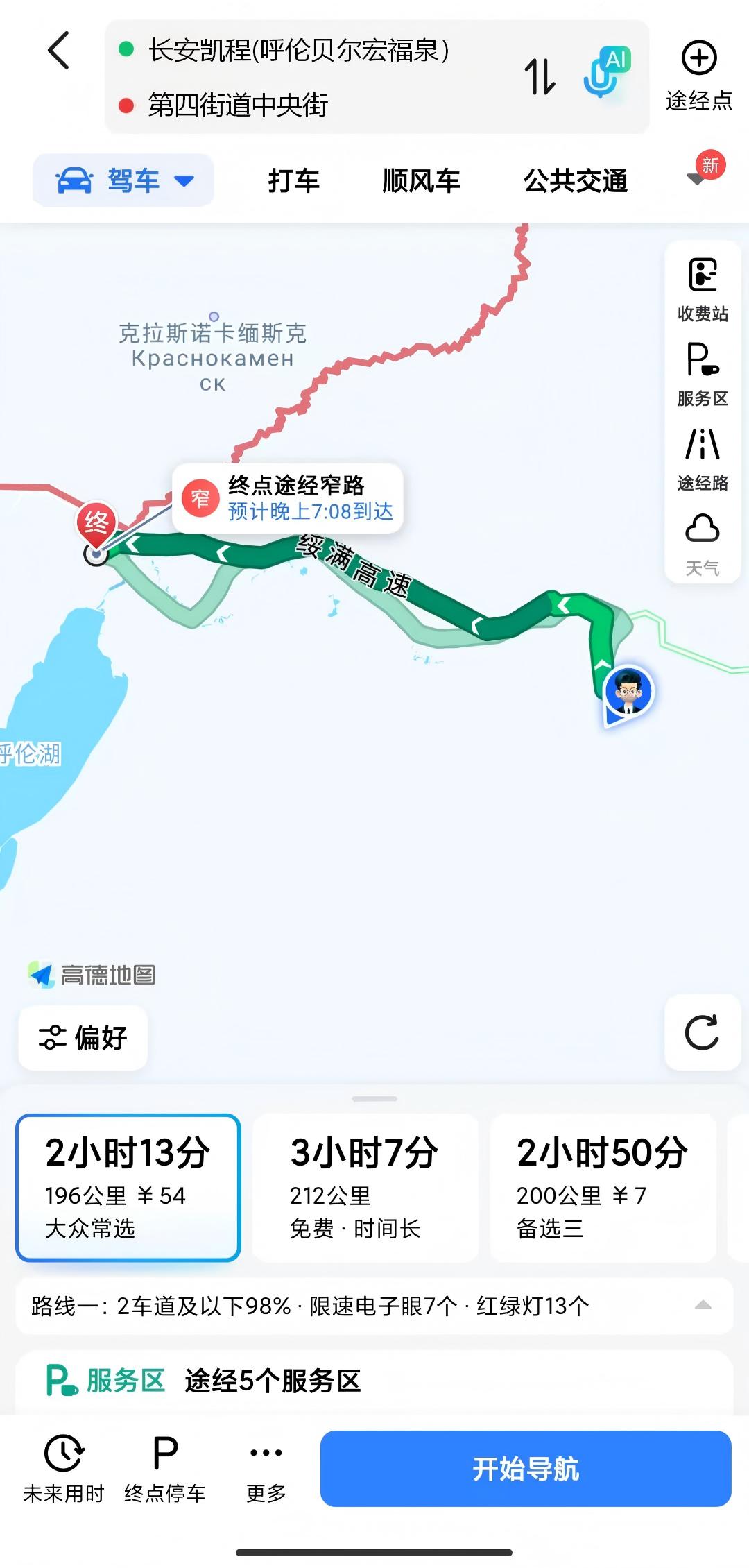
Task: Expand more travel modes arrow
Action: tap(696, 179)
